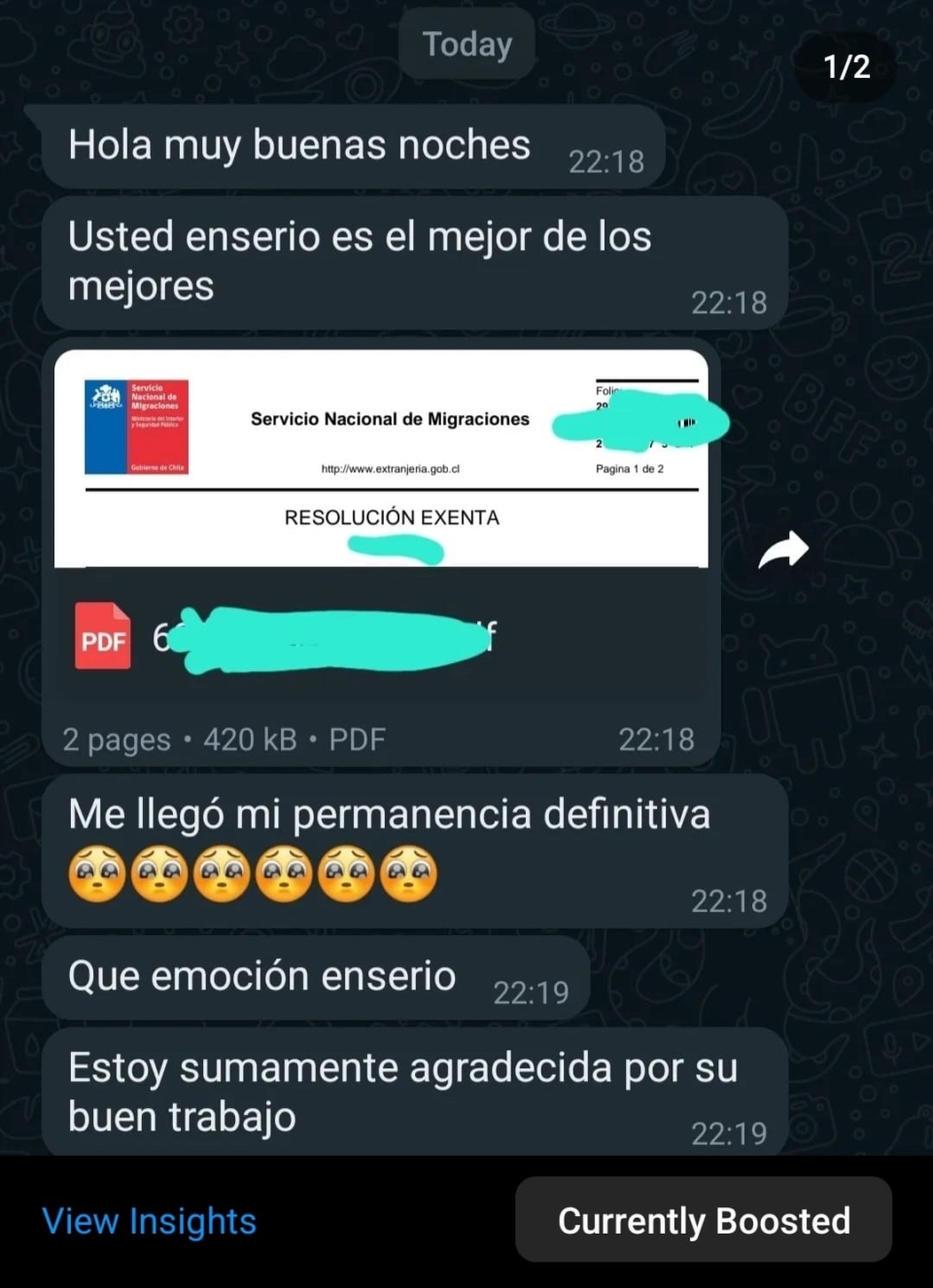This screenshot has width=933, height=1288.
Task: Open View Insights for this post
Action: point(149,1221)
